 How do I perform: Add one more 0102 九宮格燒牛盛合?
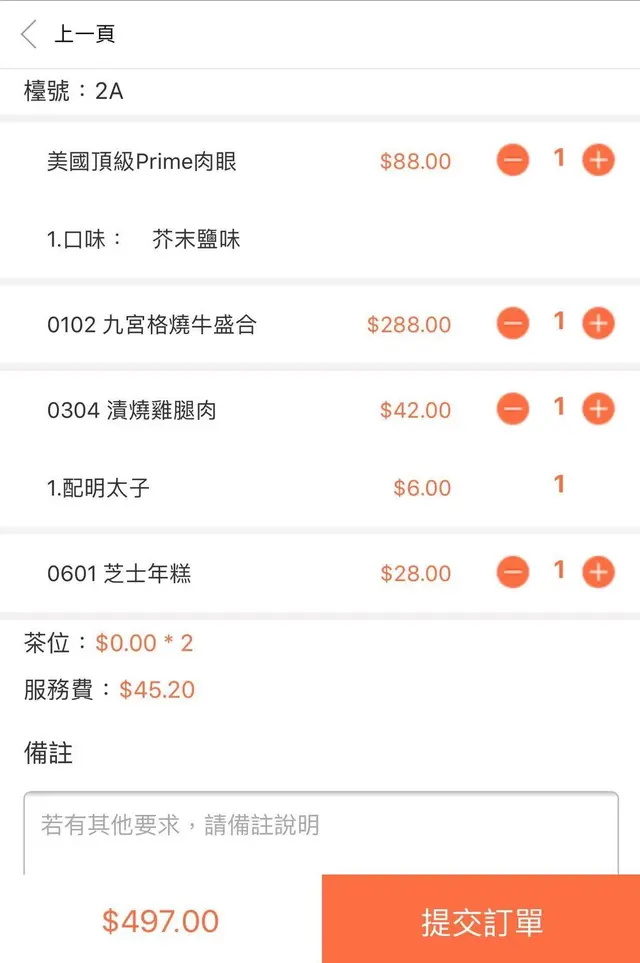click(x=598, y=323)
